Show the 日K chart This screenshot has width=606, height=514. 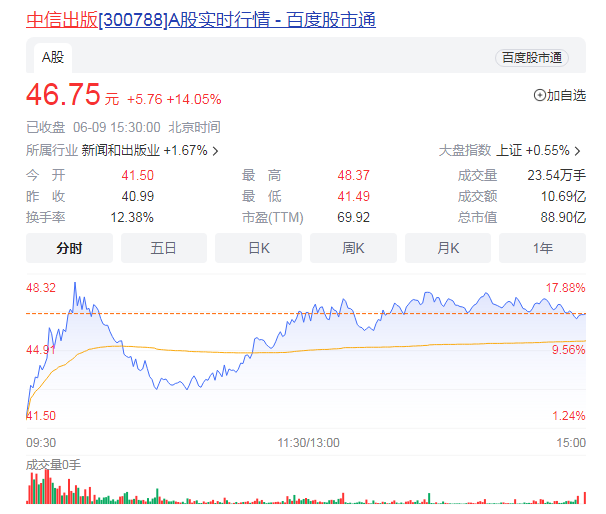(x=258, y=247)
